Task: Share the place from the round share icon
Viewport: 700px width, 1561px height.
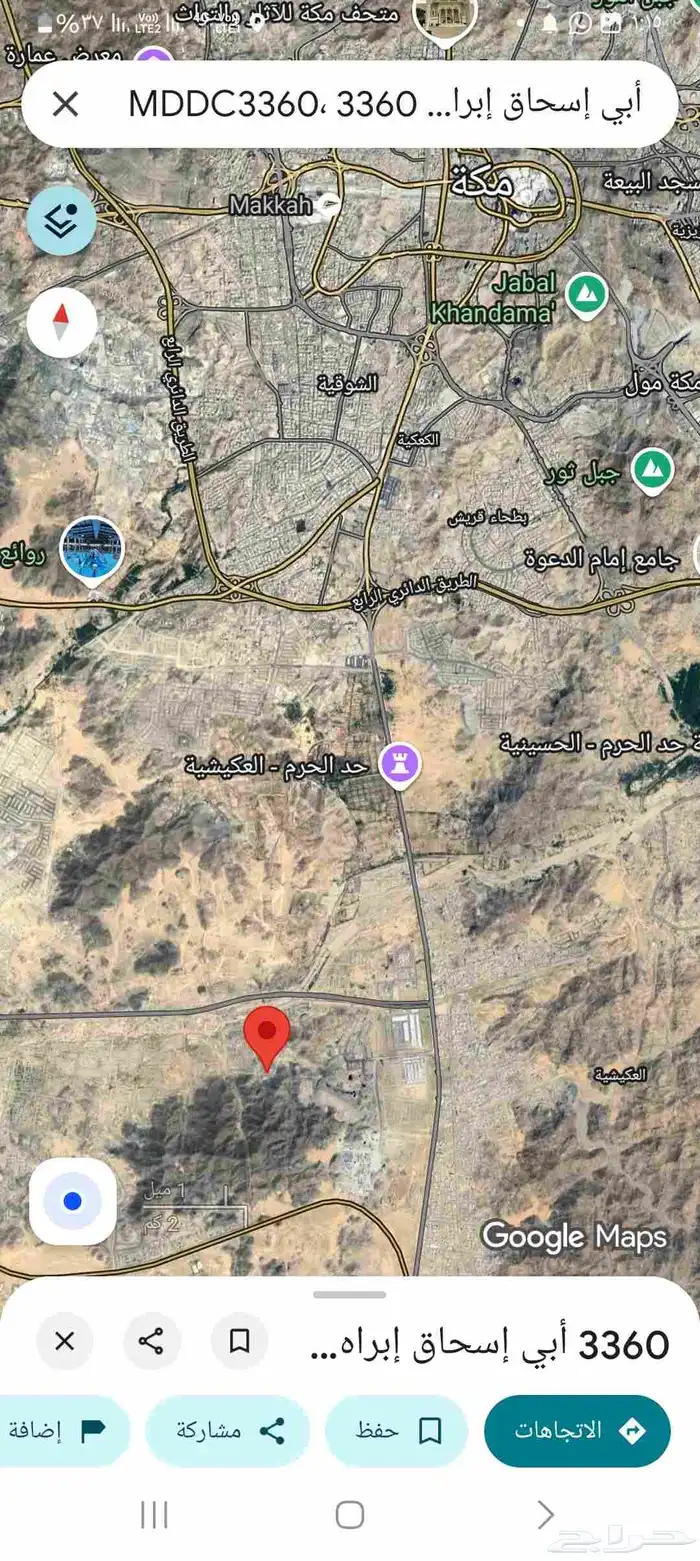Action: coord(152,1341)
